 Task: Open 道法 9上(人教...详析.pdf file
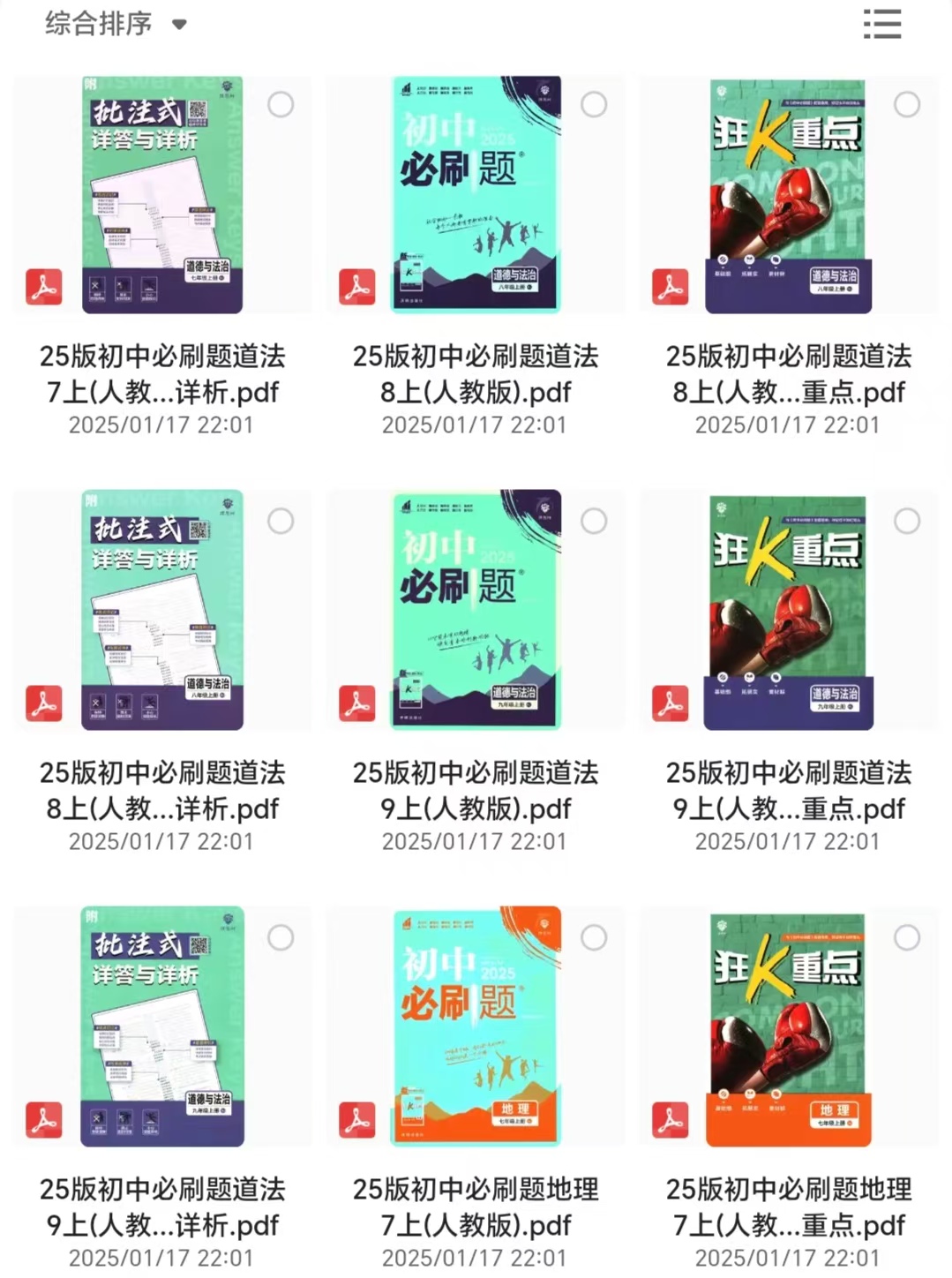tap(162, 1026)
